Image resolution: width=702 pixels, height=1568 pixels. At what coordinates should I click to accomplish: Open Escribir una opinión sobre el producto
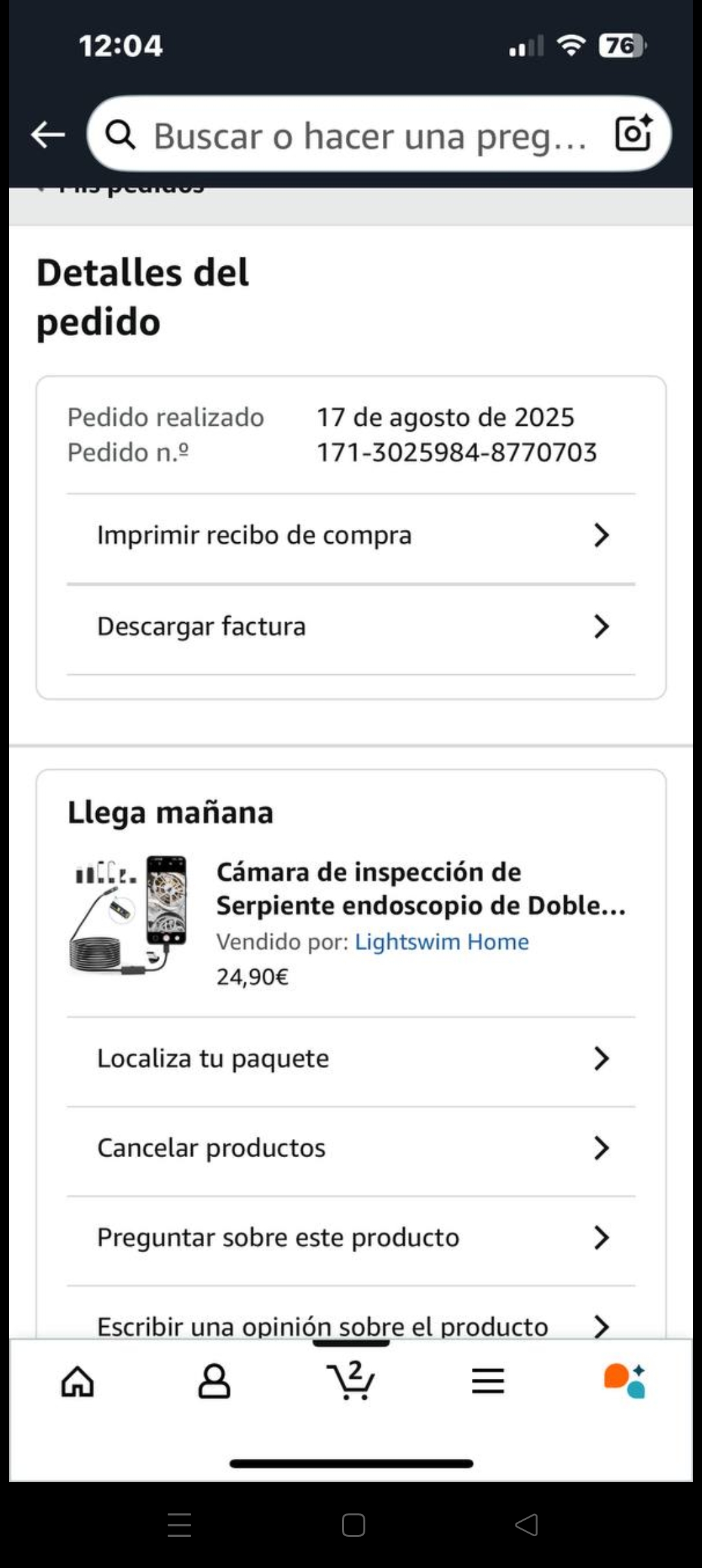point(351,1325)
